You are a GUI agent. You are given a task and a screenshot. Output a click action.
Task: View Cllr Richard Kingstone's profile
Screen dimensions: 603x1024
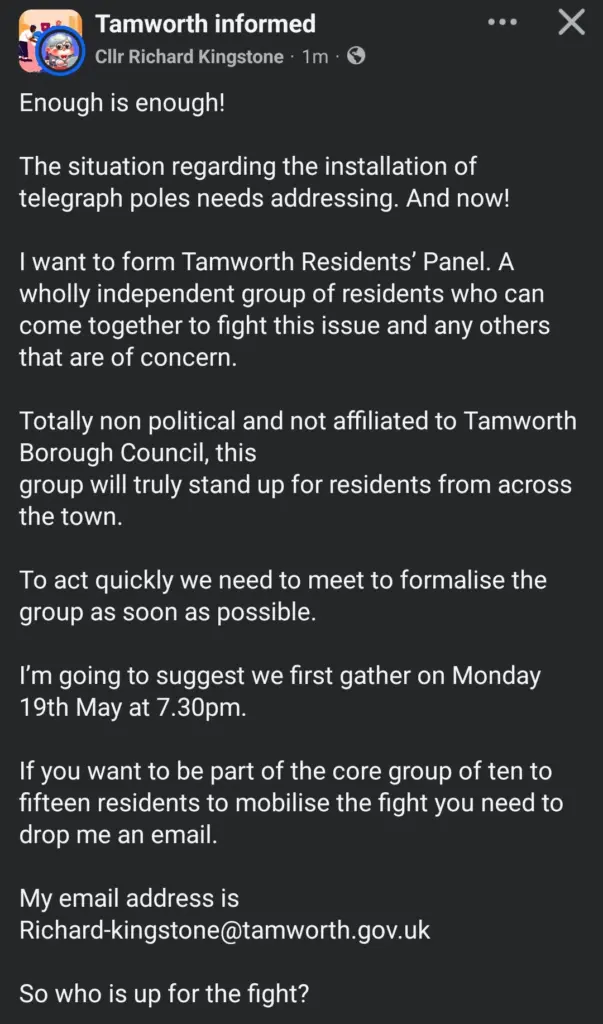[189, 57]
